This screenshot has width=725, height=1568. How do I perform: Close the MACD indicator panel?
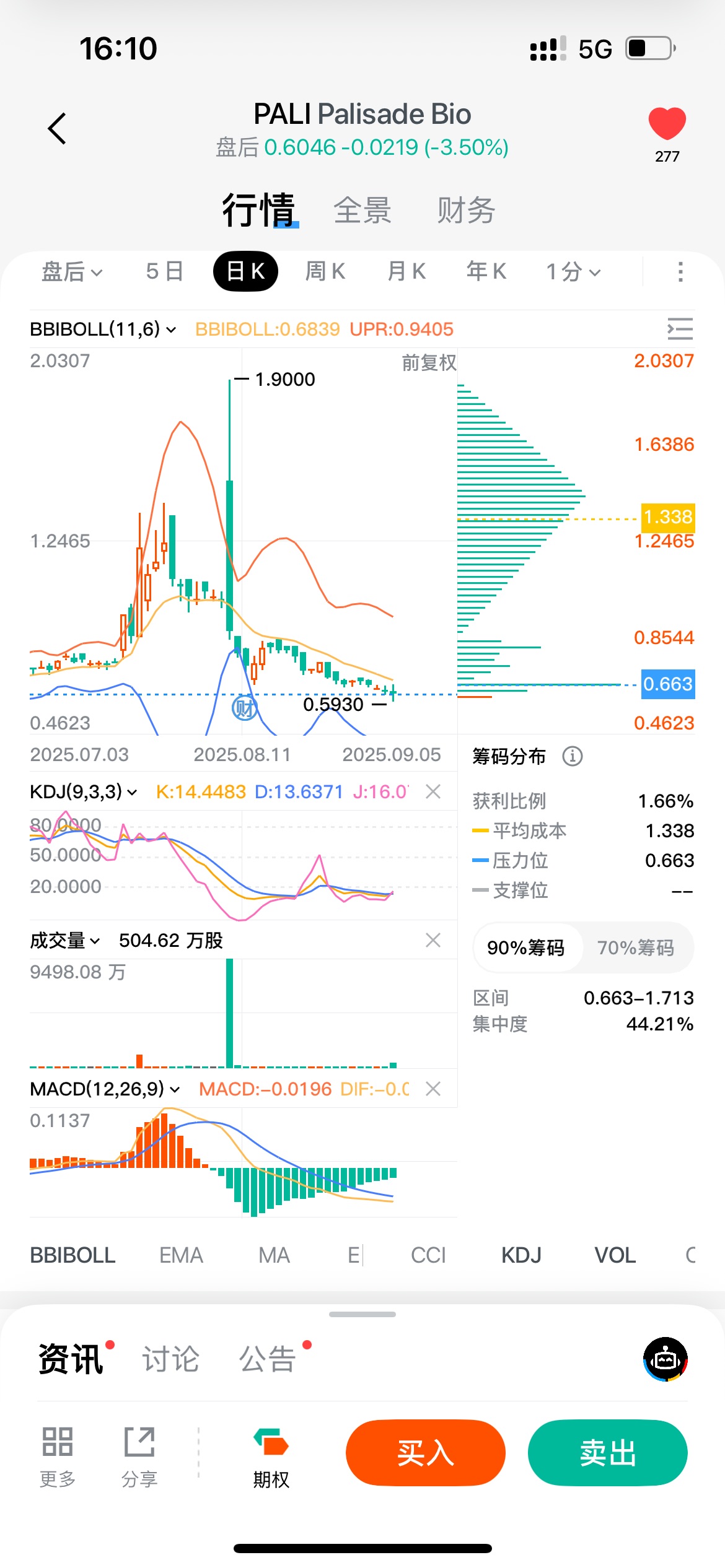coord(433,1089)
